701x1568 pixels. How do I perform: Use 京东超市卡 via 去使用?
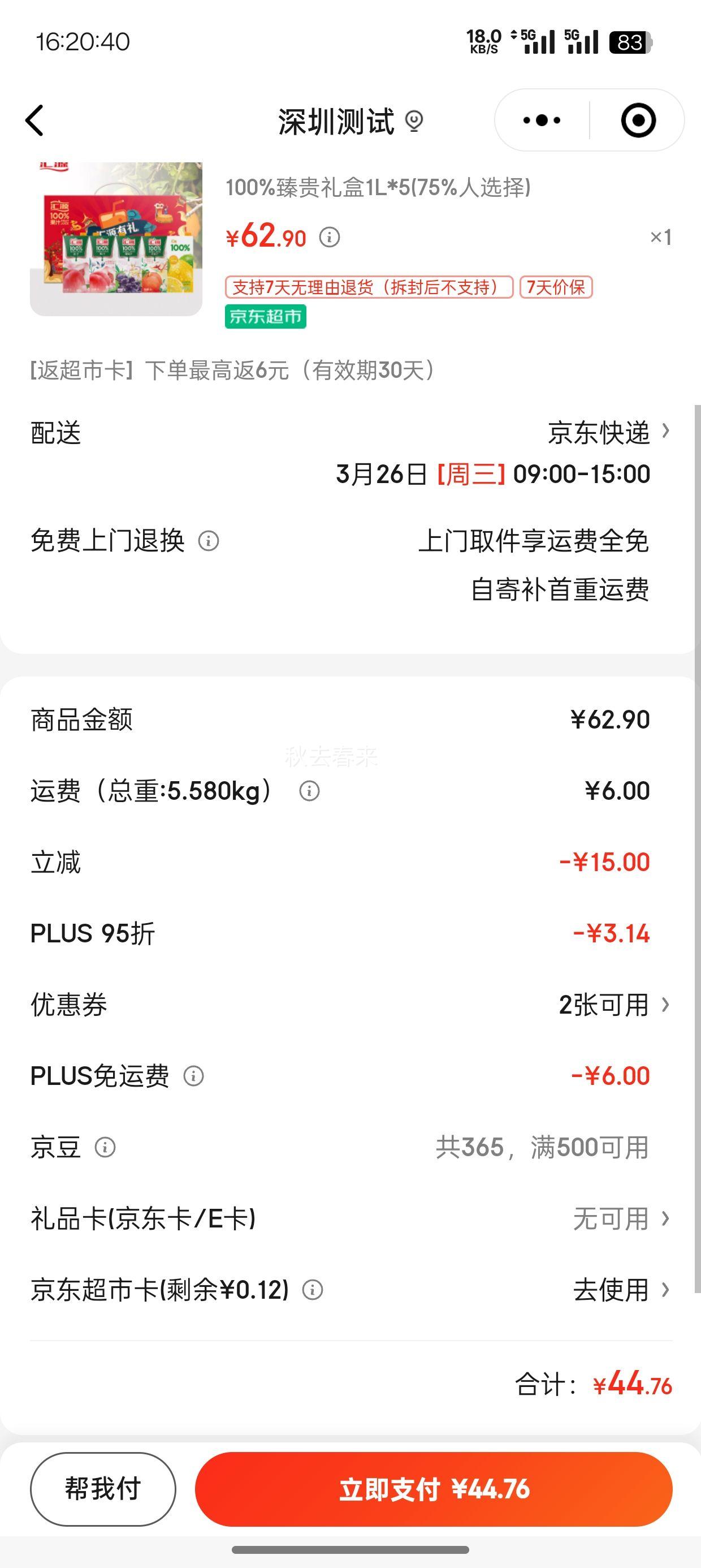click(x=621, y=1289)
